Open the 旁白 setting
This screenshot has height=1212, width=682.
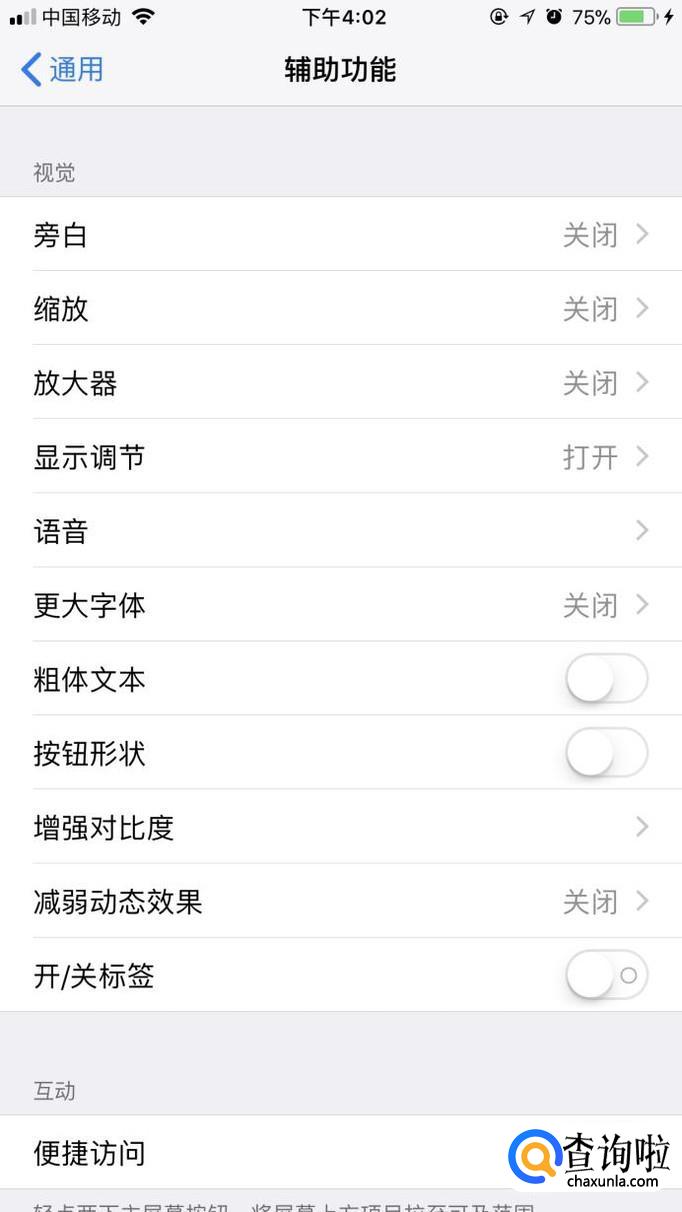click(x=340, y=235)
